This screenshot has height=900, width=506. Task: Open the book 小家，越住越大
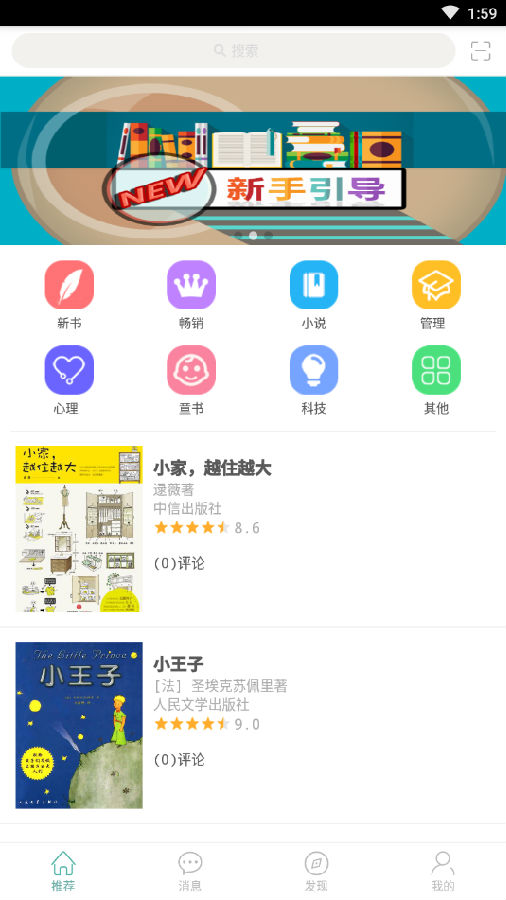point(253,529)
